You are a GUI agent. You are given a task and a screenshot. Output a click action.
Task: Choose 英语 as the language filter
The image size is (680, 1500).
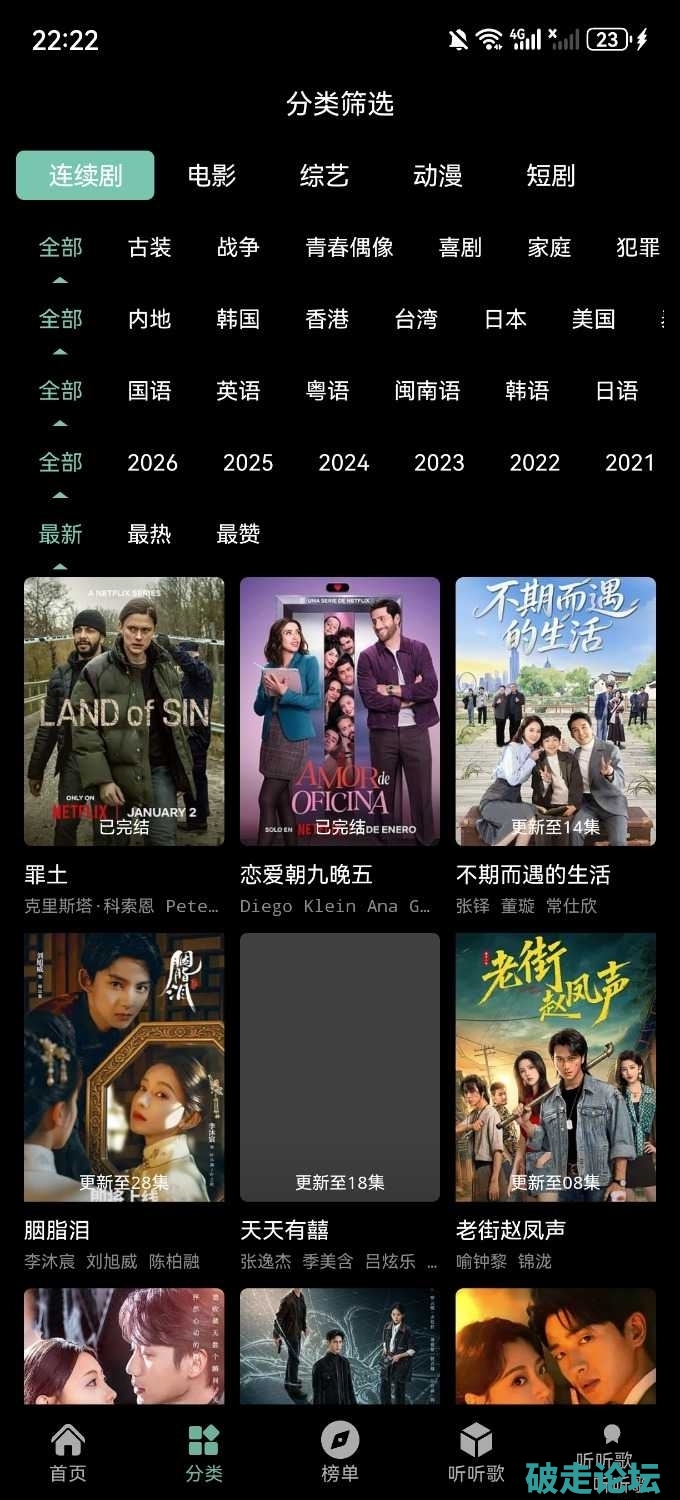pos(238,391)
